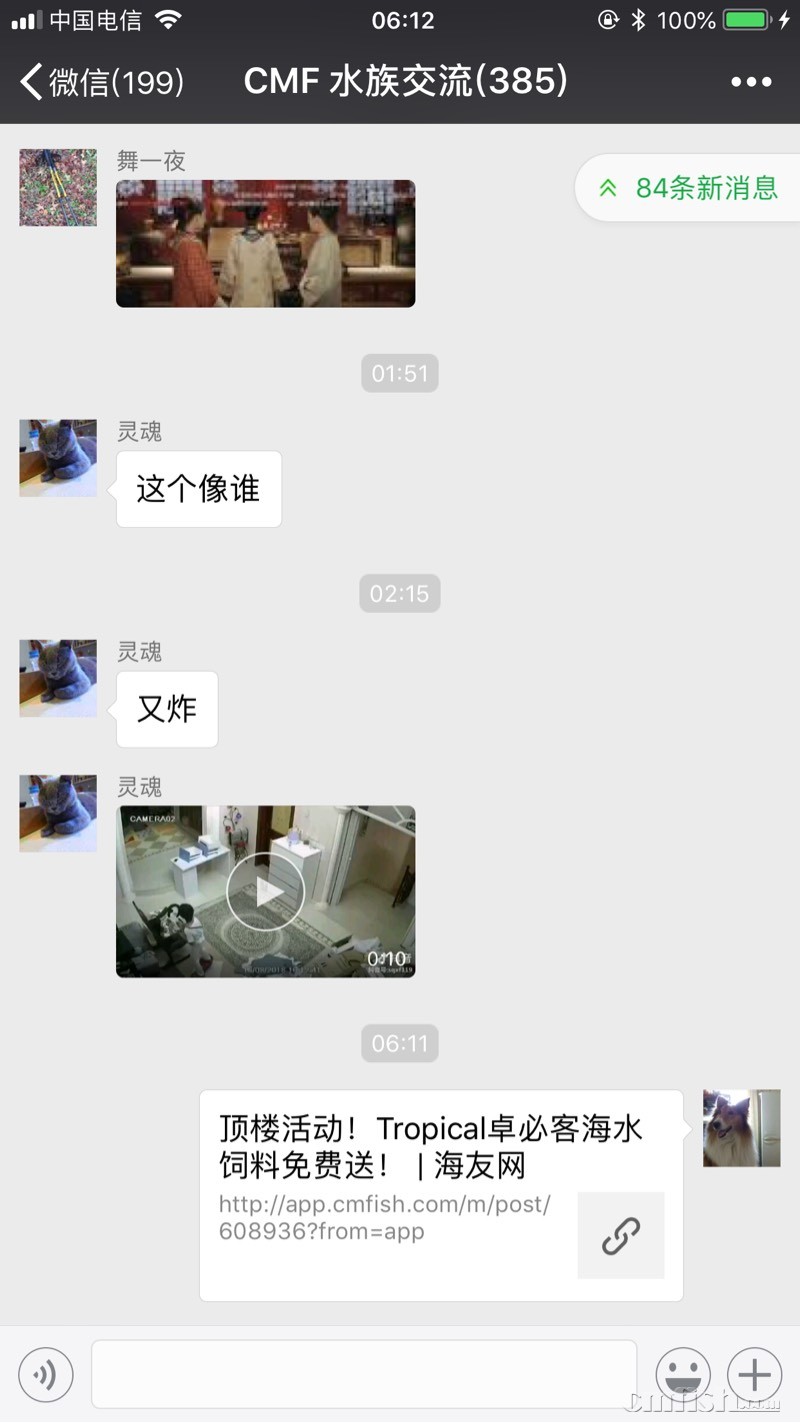Tap the link icon on the shared article card
Image resolution: width=800 pixels, height=1423 pixels.
(x=620, y=1235)
